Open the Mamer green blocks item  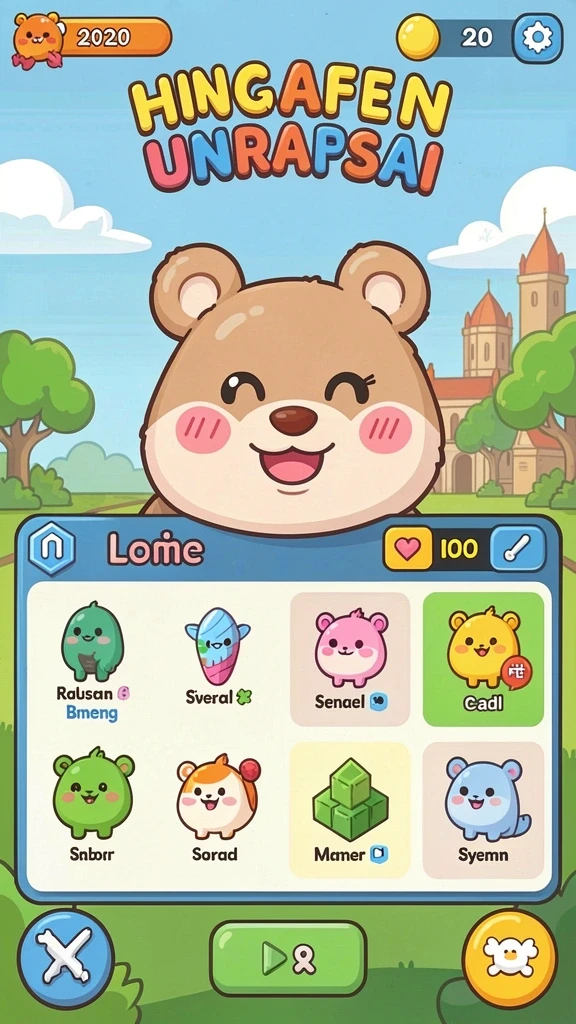point(351,810)
